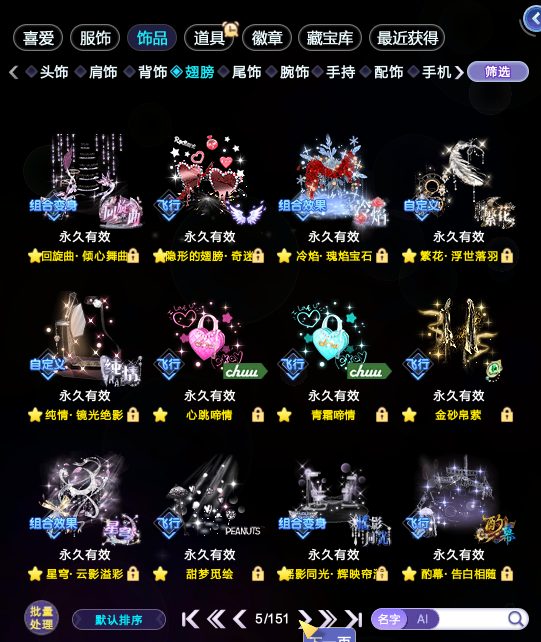Image resolution: width=541 pixels, height=642 pixels.
Task: Select the 冷焰·魂焰宝石 wings item
Action: 333,182
